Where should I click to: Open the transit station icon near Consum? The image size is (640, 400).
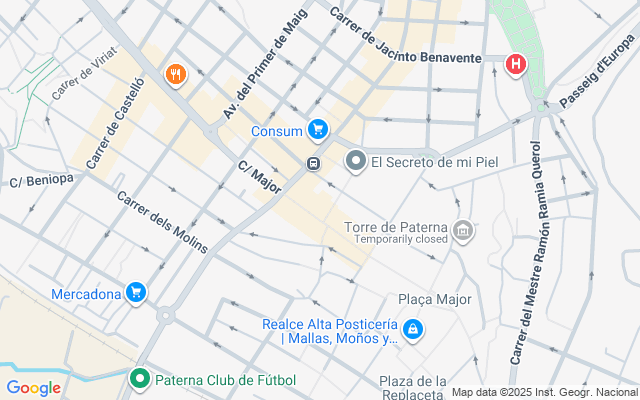click(x=314, y=163)
